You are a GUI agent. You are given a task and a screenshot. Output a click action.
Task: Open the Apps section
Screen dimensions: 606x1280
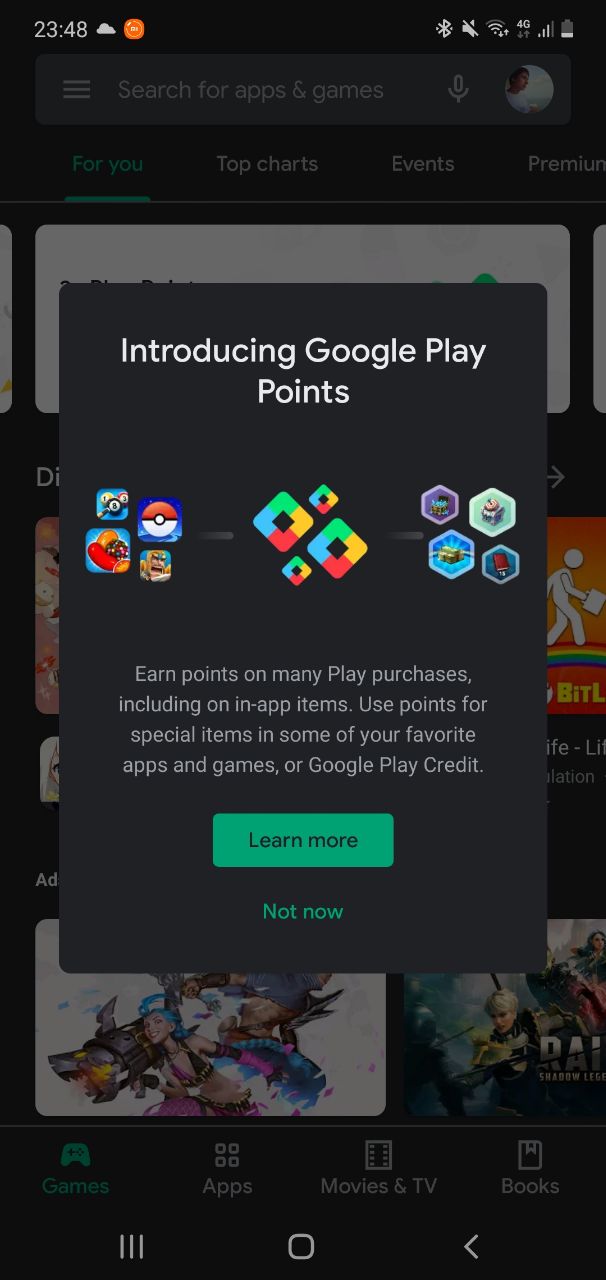[227, 1169]
